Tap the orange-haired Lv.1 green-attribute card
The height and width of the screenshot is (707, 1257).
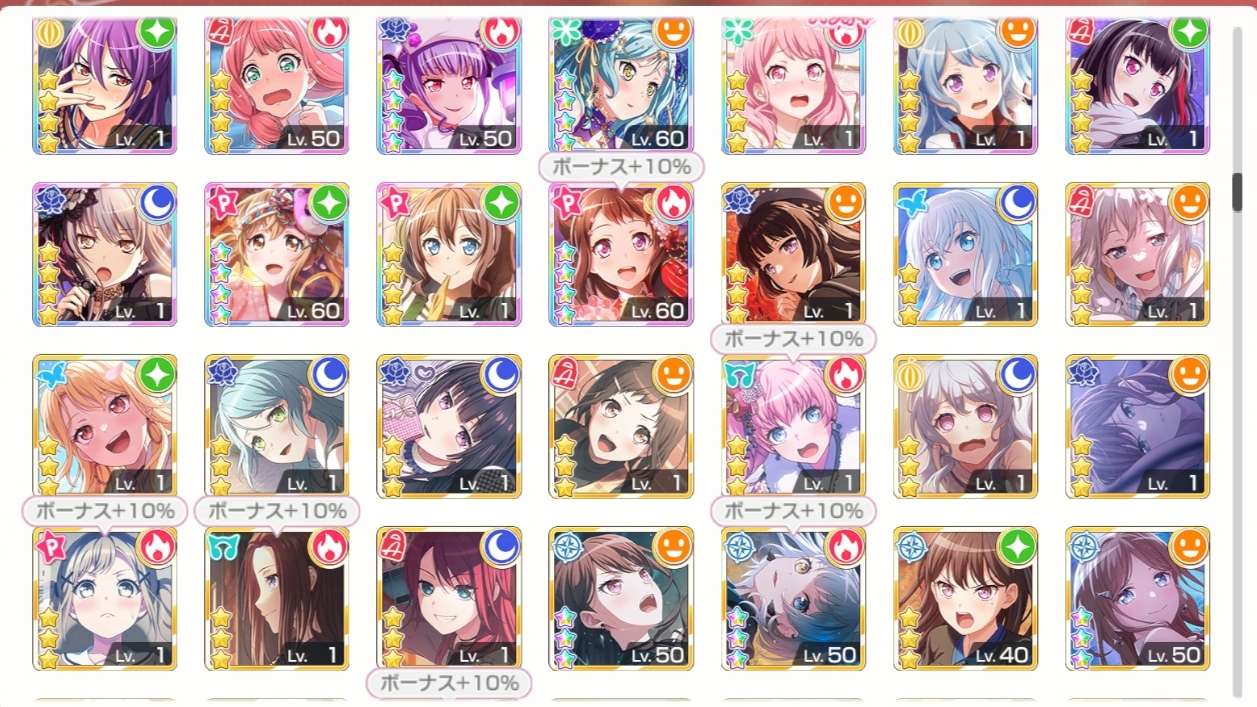[x=104, y=426]
